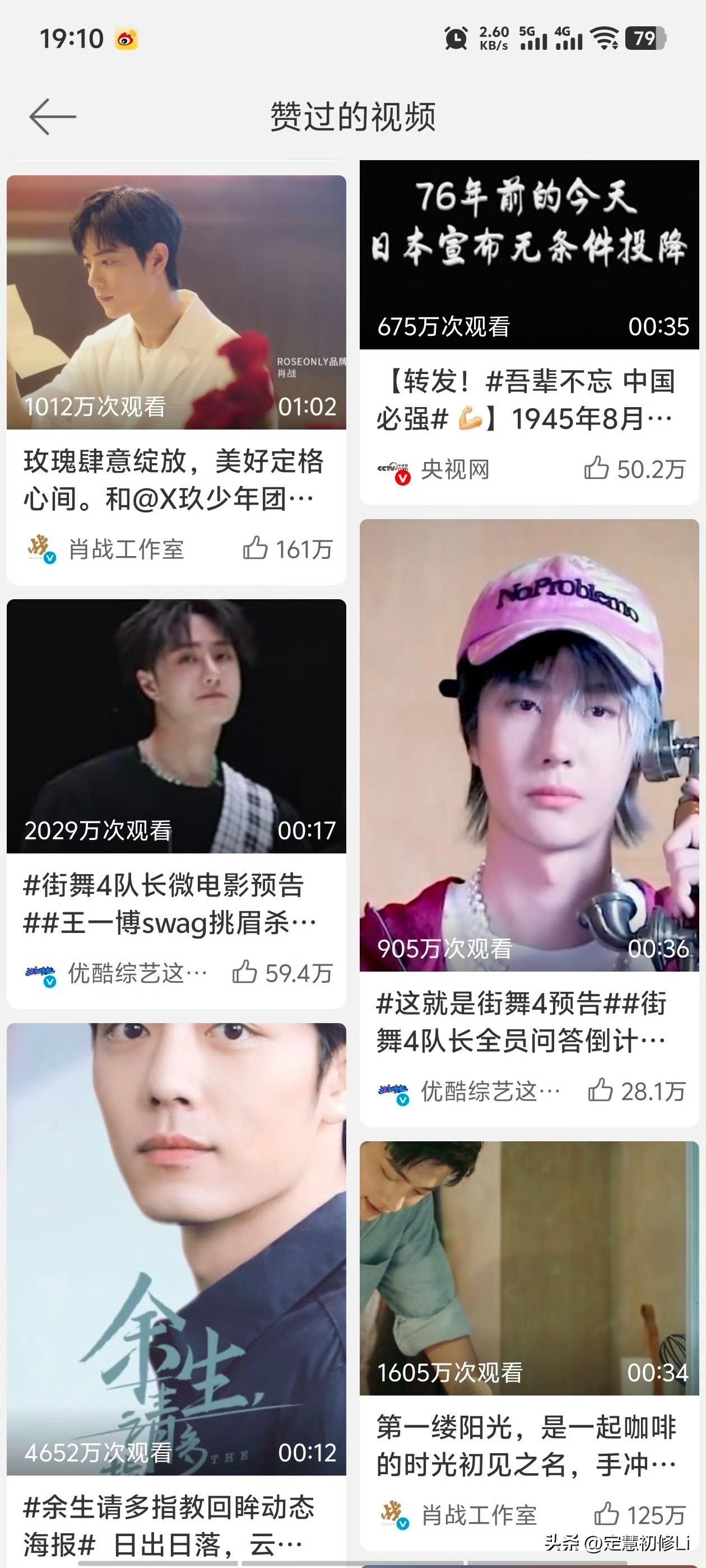
Task: Tap the 50.2万 like icon on 央视网's video
Action: 596,468
